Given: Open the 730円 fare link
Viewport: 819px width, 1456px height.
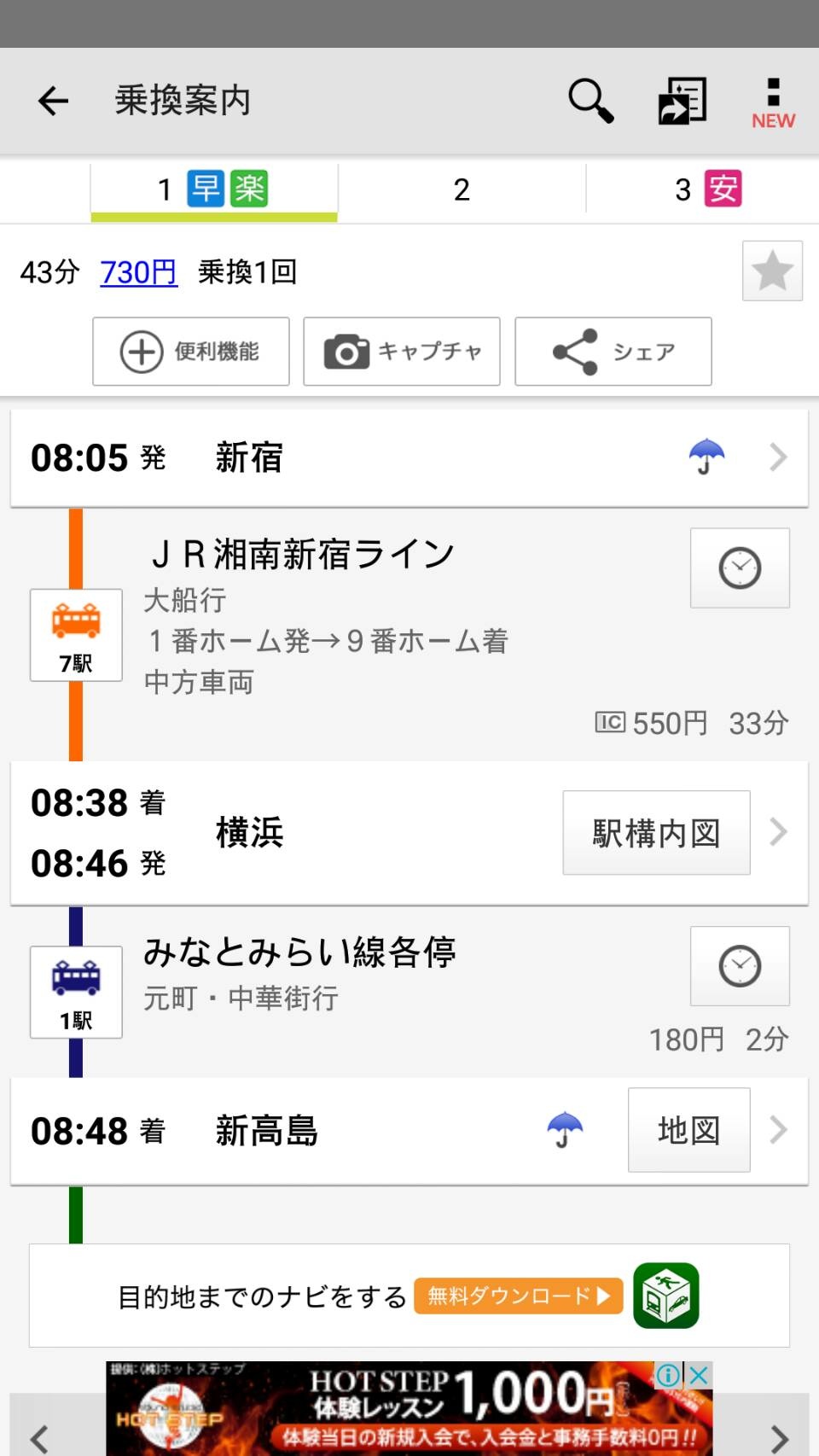Looking at the screenshot, I should click(x=138, y=272).
